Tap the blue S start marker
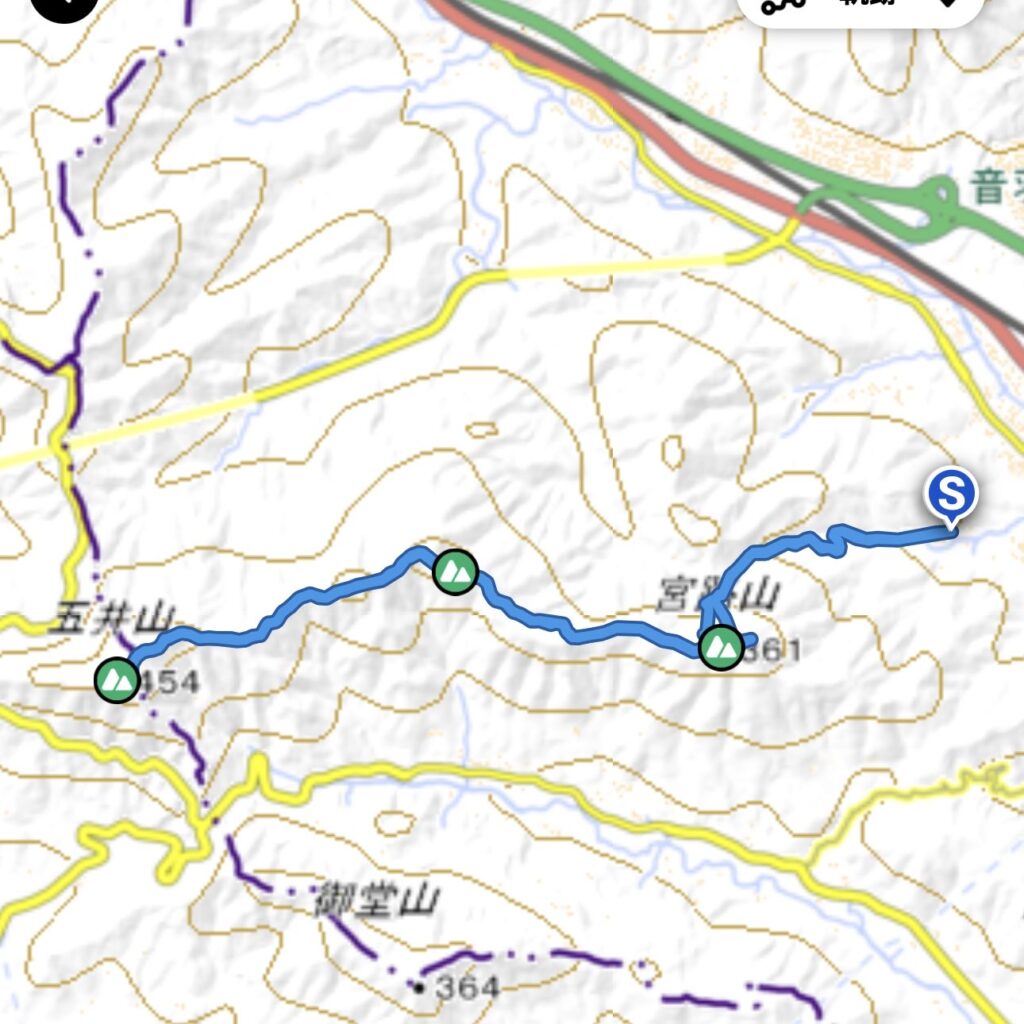Screen dimensions: 1024x1024 tap(951, 493)
